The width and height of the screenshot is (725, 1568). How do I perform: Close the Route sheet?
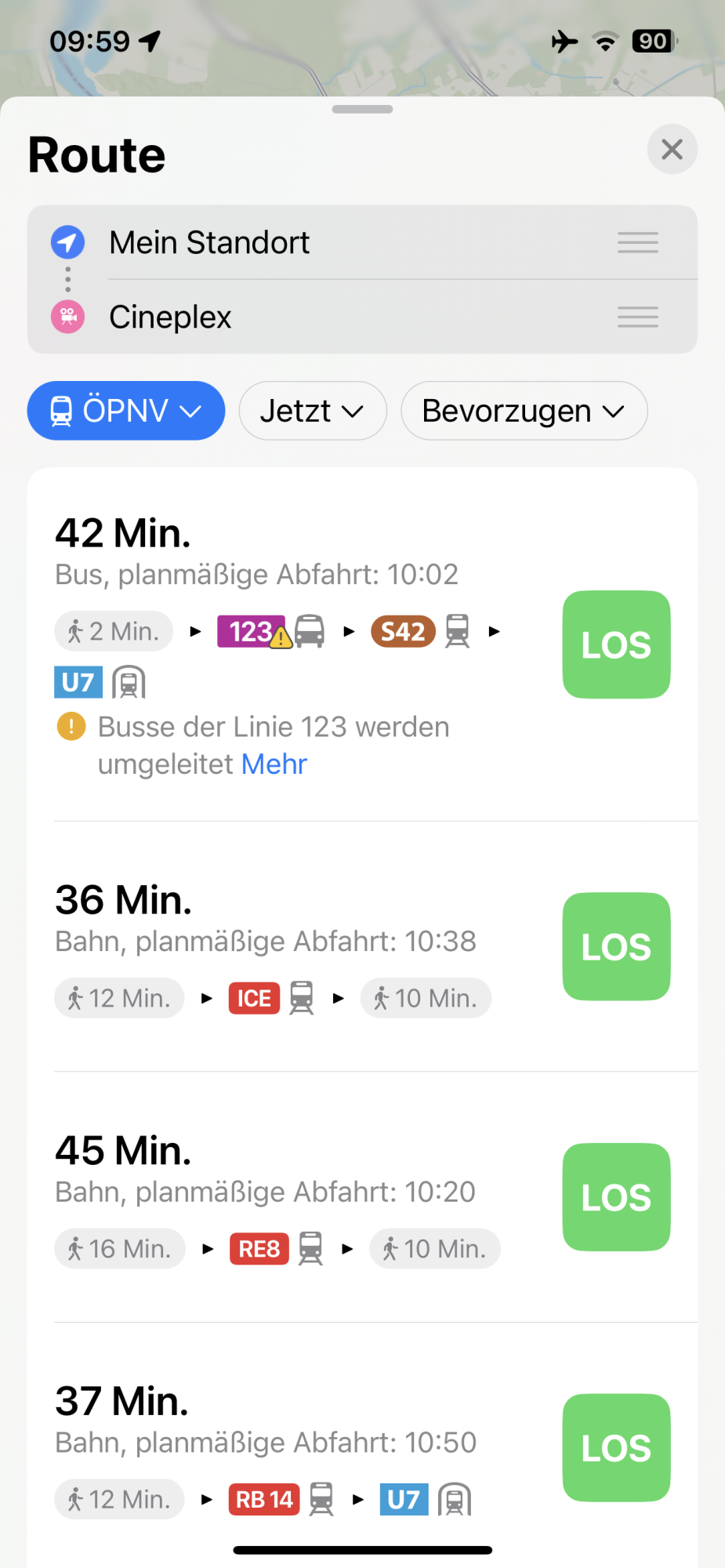pyautogui.click(x=672, y=149)
